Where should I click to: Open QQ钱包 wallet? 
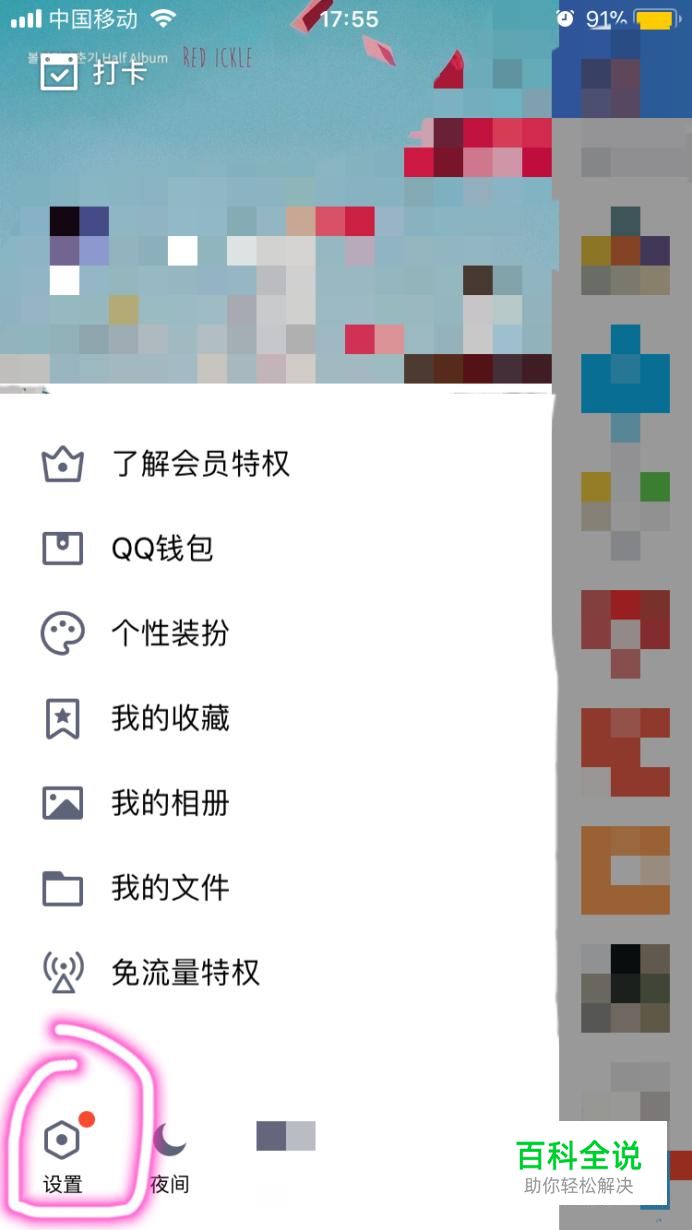click(x=162, y=549)
